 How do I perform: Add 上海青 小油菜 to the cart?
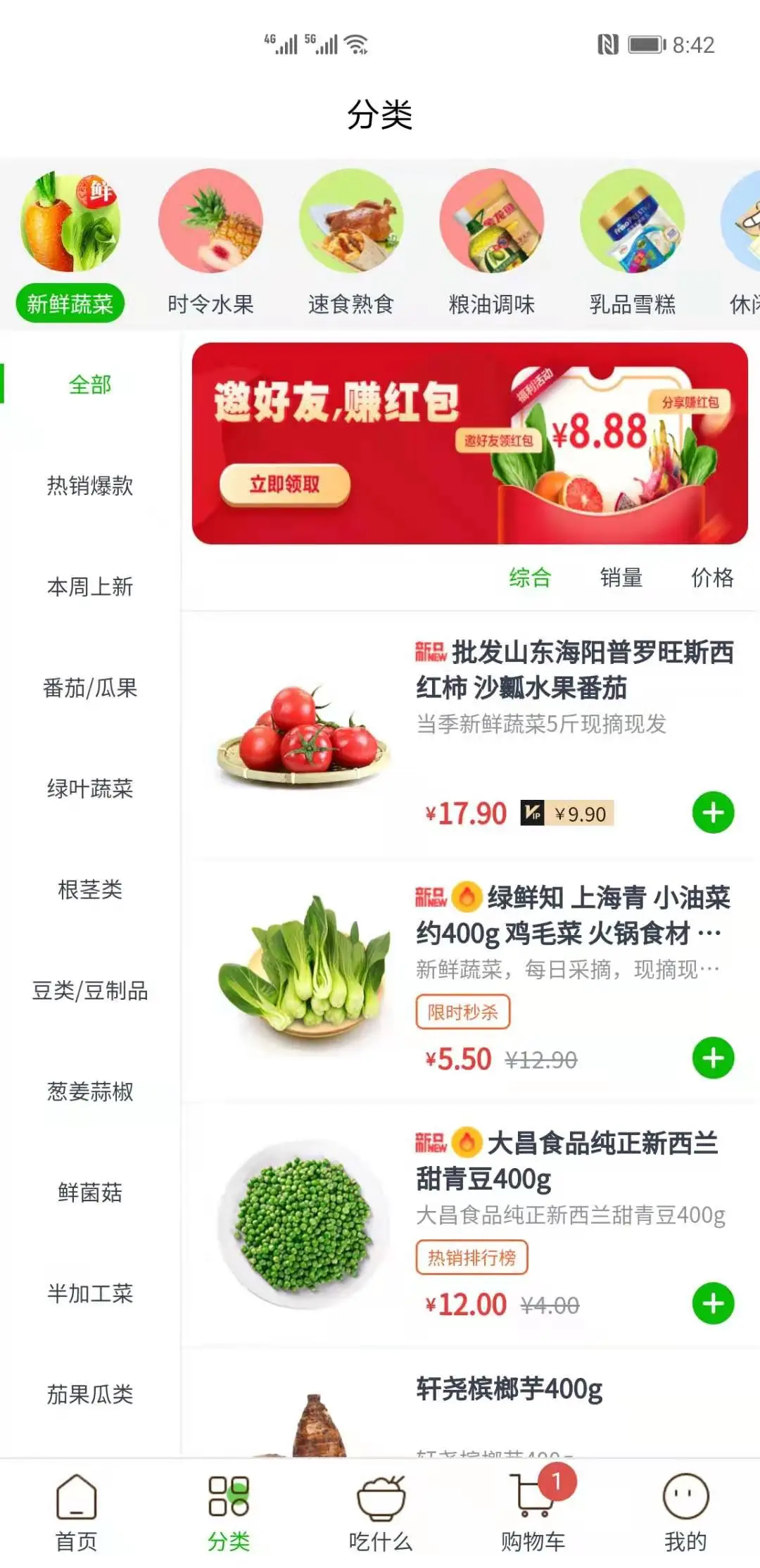coord(713,1058)
